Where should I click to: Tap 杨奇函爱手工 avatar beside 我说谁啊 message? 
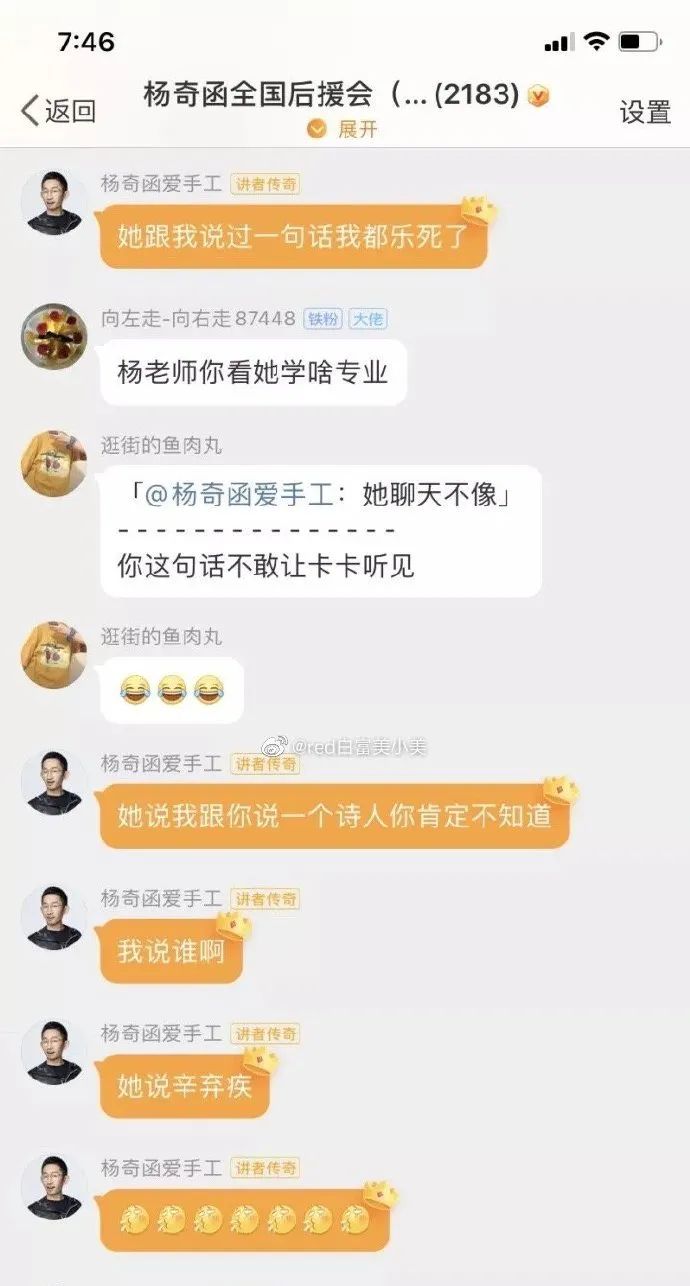(x=54, y=917)
